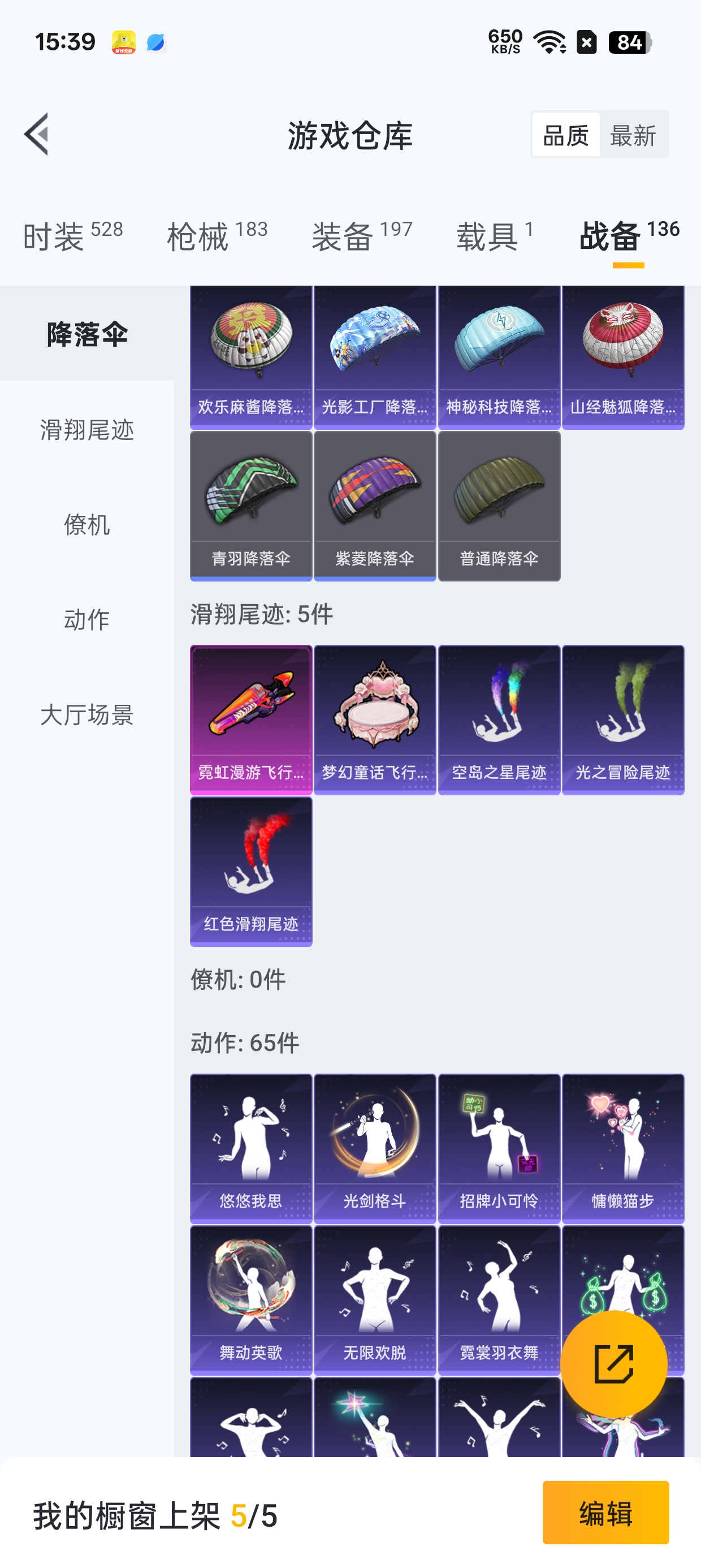Open the 空岛之星尾迹 item
This screenshot has height=1568, width=701.
[x=499, y=720]
